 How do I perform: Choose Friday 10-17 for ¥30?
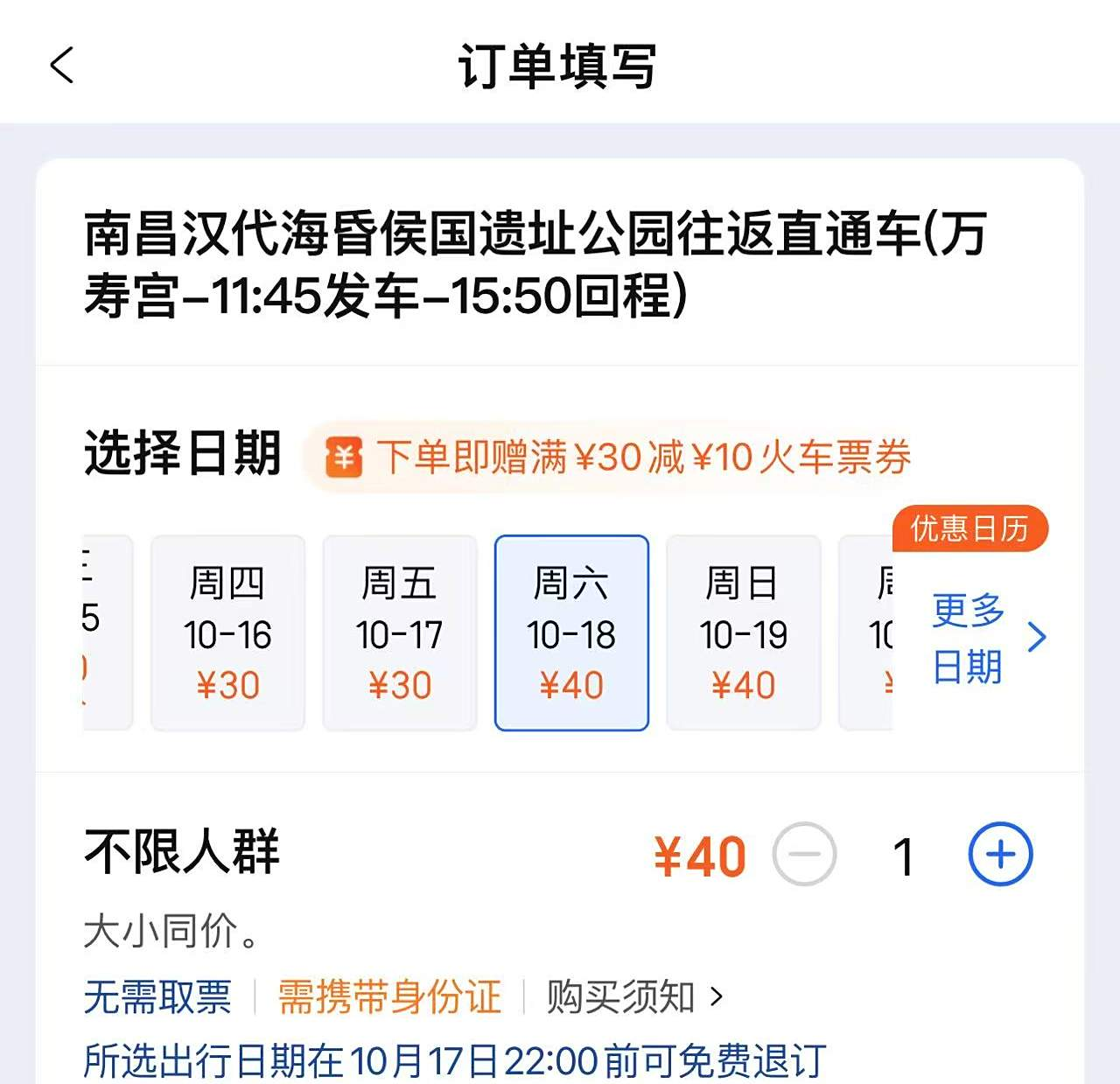(399, 633)
